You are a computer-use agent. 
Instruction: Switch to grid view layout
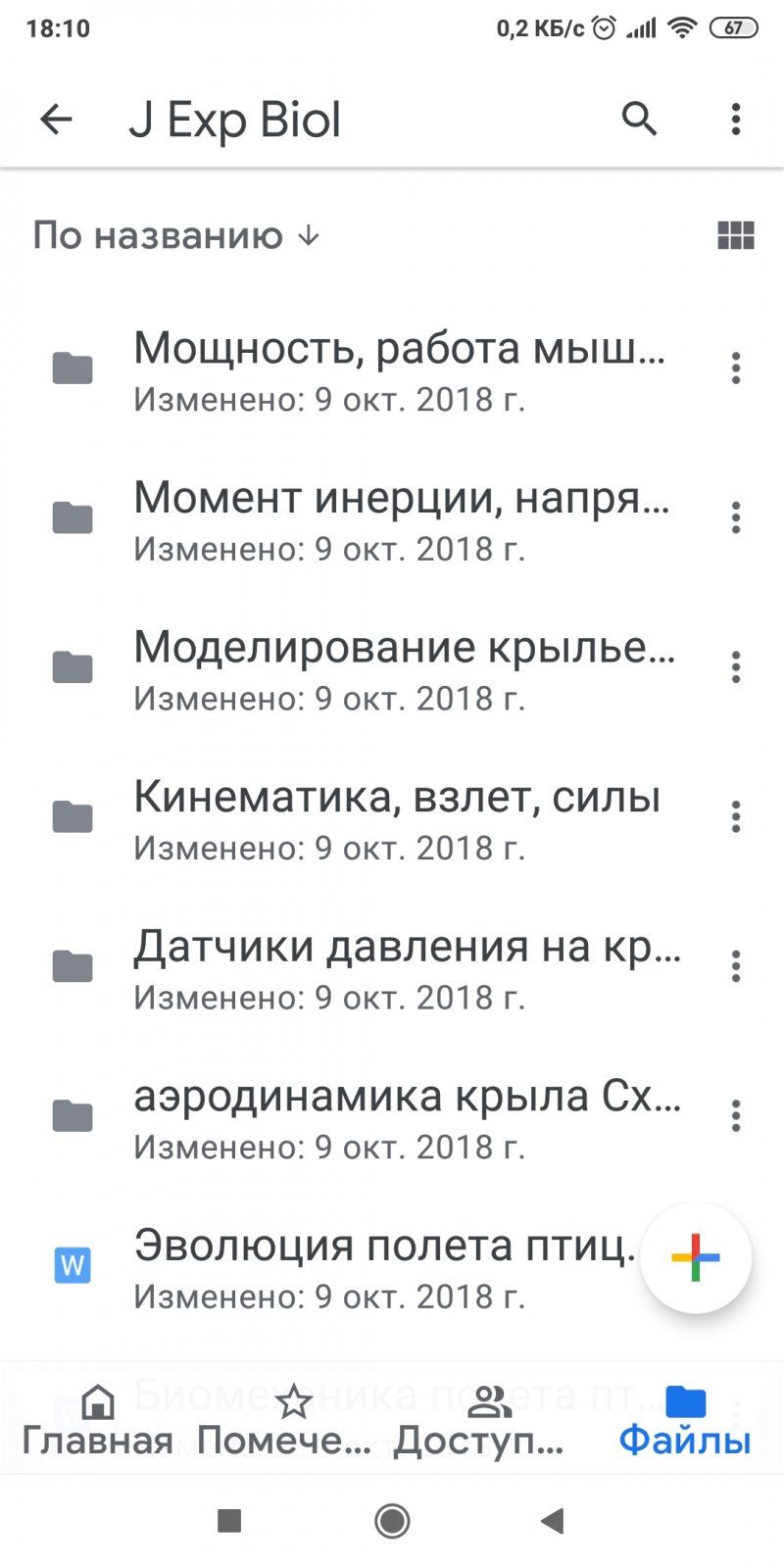tap(735, 235)
